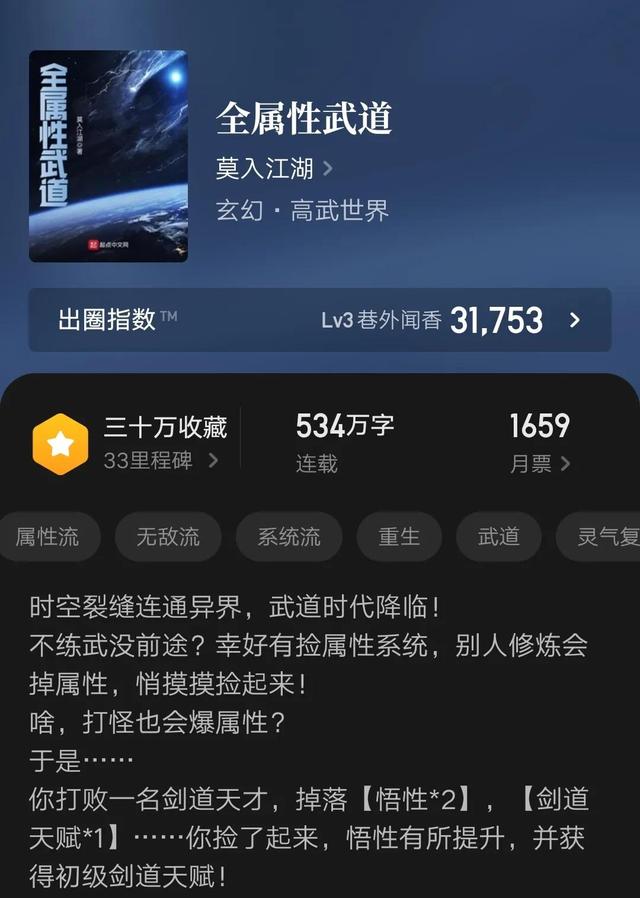This screenshot has width=640, height=898.
Task: View the 33里程碑 milestones
Action: pos(162,461)
